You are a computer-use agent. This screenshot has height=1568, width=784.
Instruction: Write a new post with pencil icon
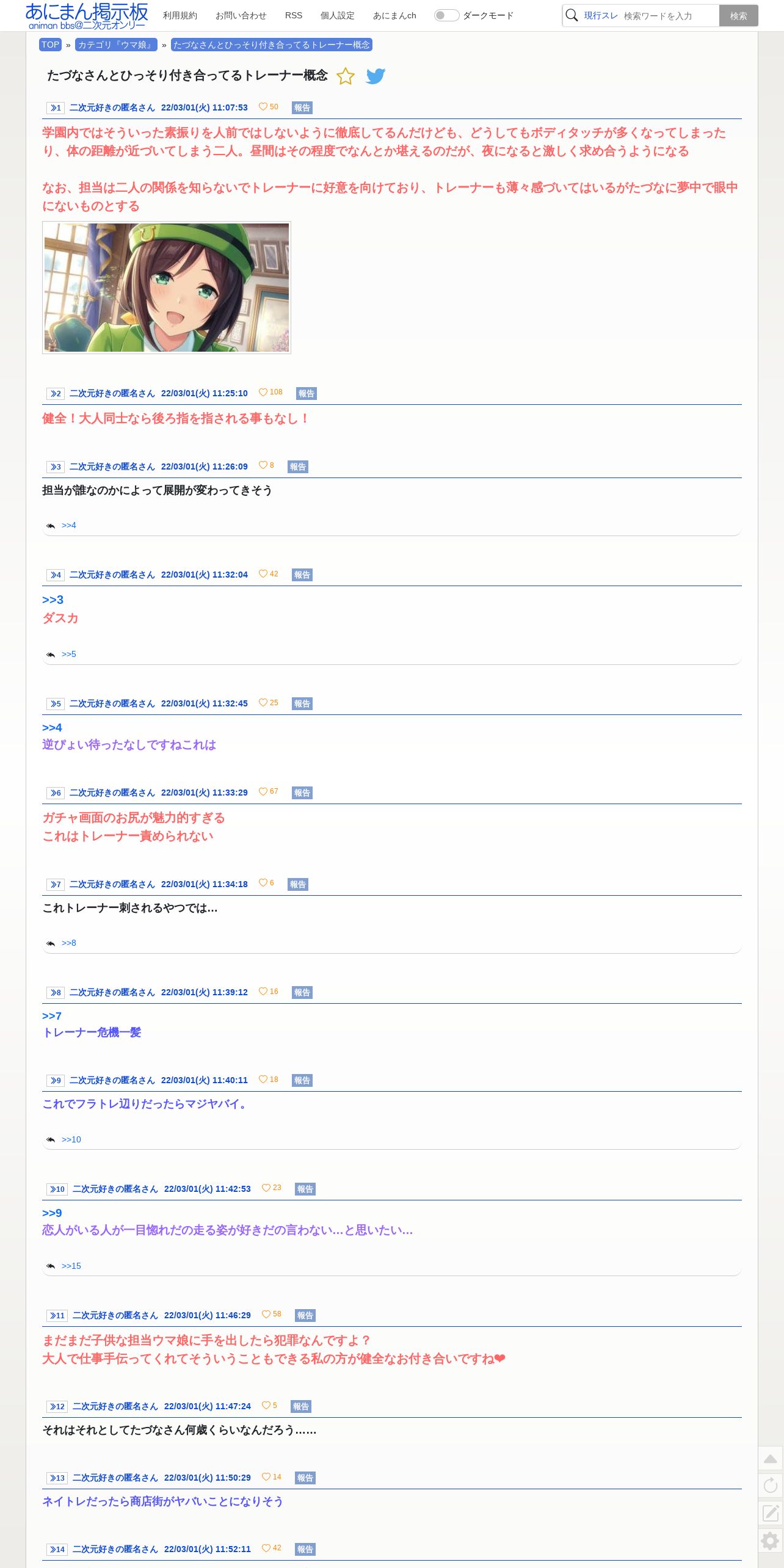771,1513
